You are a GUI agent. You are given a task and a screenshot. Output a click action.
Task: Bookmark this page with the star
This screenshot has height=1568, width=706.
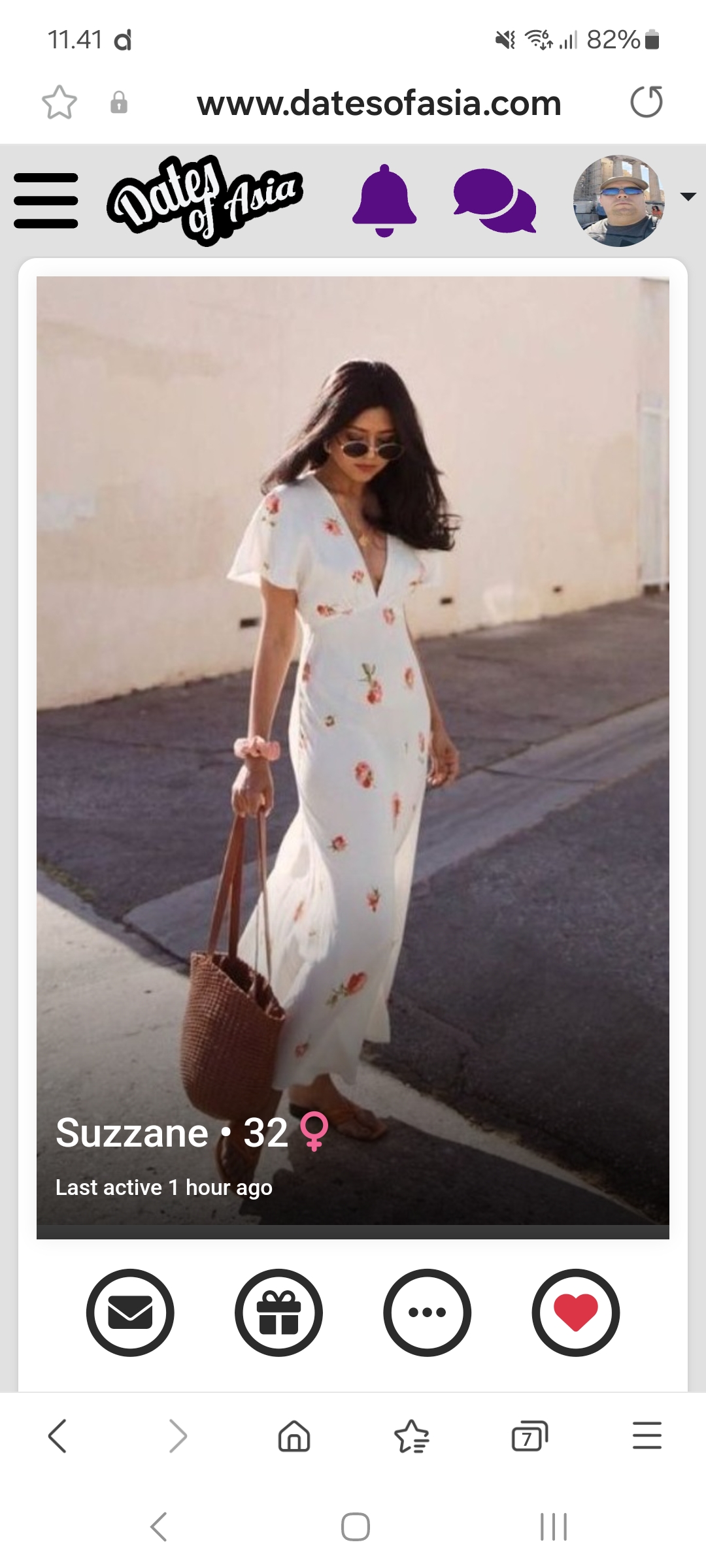pyautogui.click(x=59, y=103)
